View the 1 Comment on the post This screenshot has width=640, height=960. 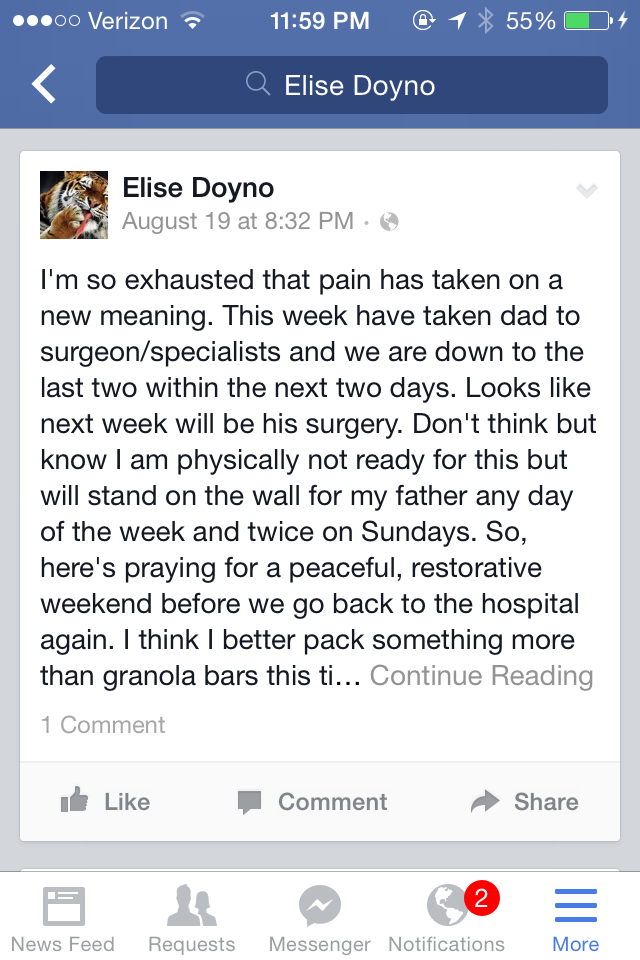click(103, 725)
